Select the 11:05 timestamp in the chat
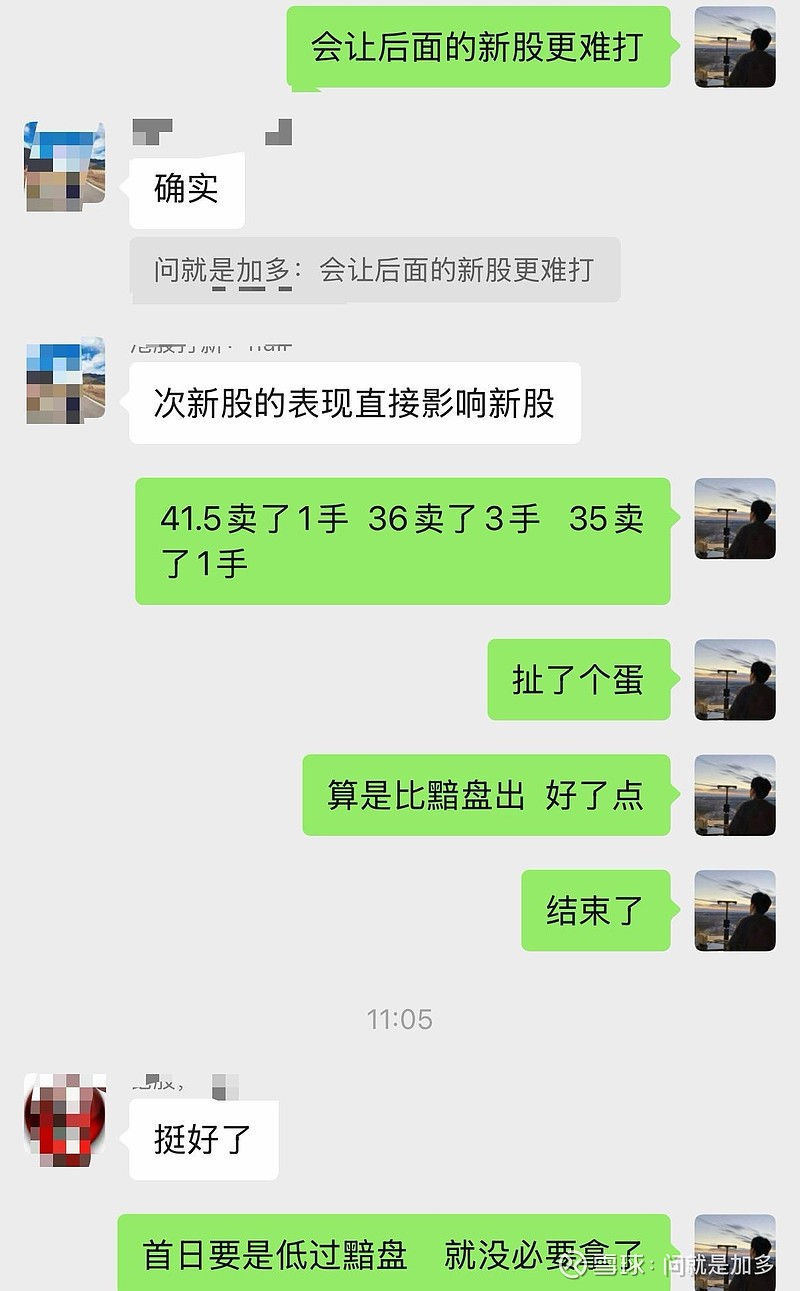 [399, 1020]
